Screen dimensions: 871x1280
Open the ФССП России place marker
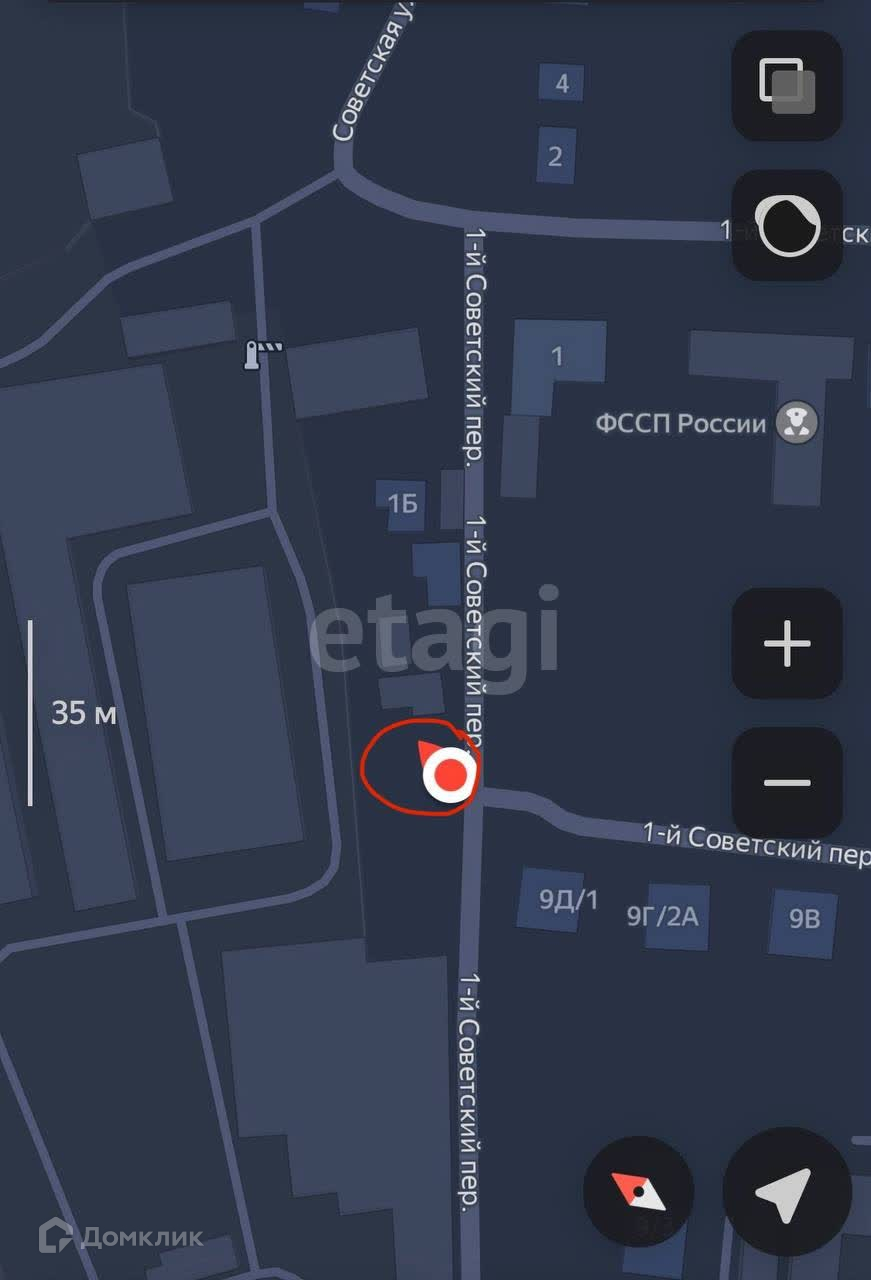(x=797, y=422)
